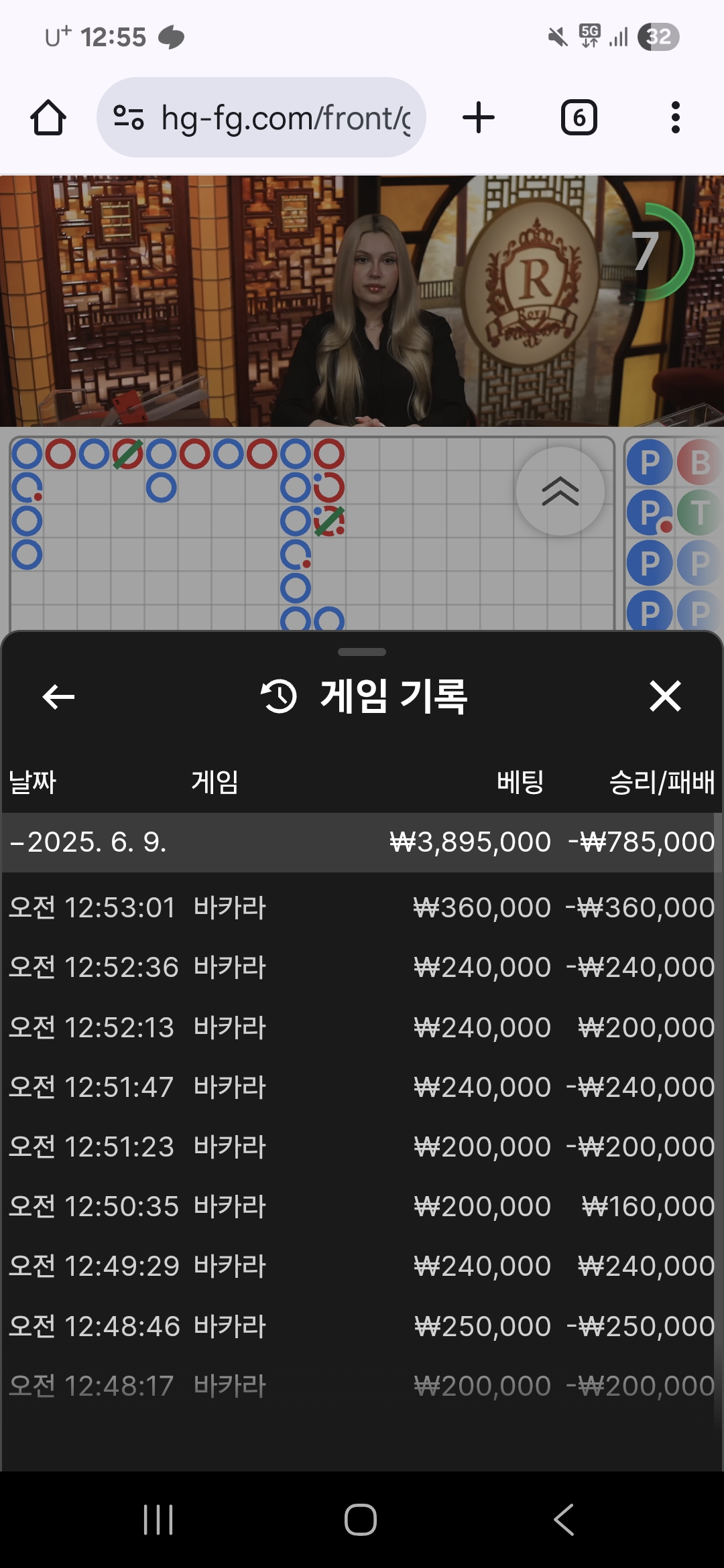Viewport: 724px width, 1568px height.
Task: Open the baccarat record at 12:52:13
Action: point(362,1027)
